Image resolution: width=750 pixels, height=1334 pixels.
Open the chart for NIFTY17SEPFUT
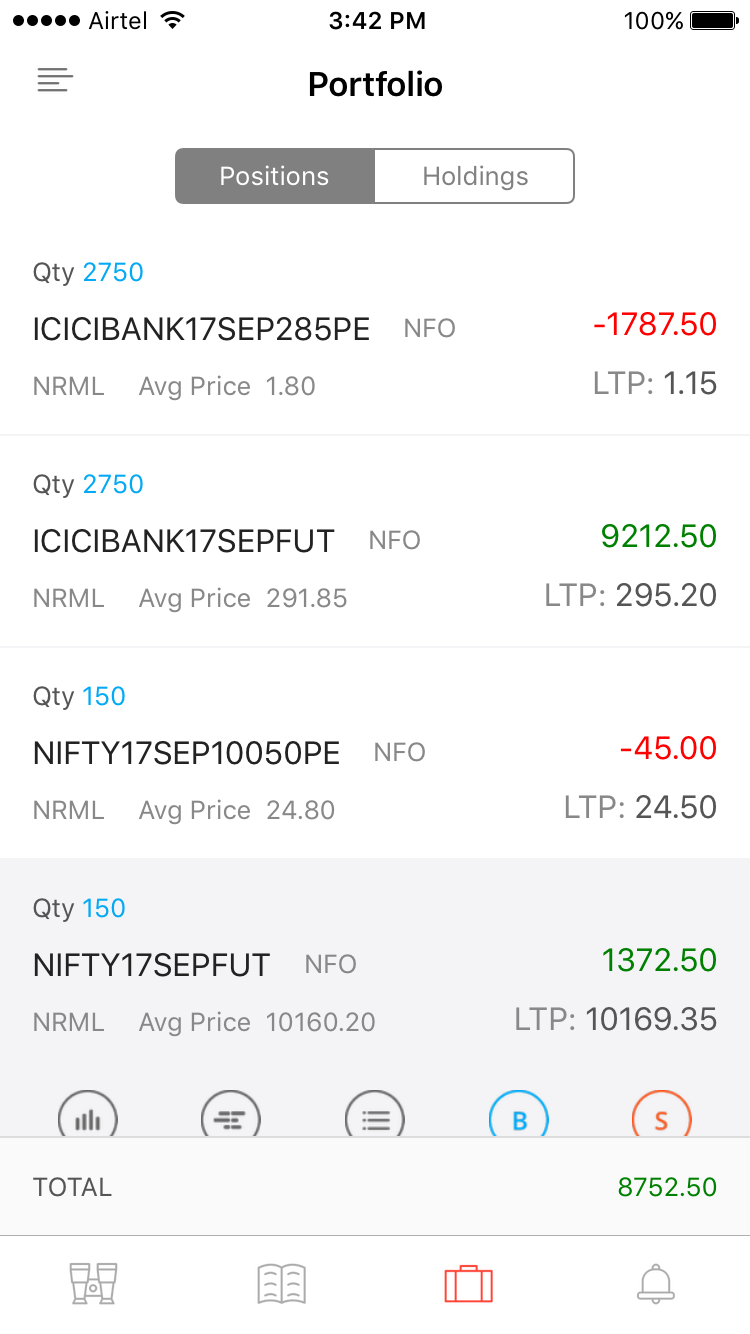click(x=88, y=1118)
